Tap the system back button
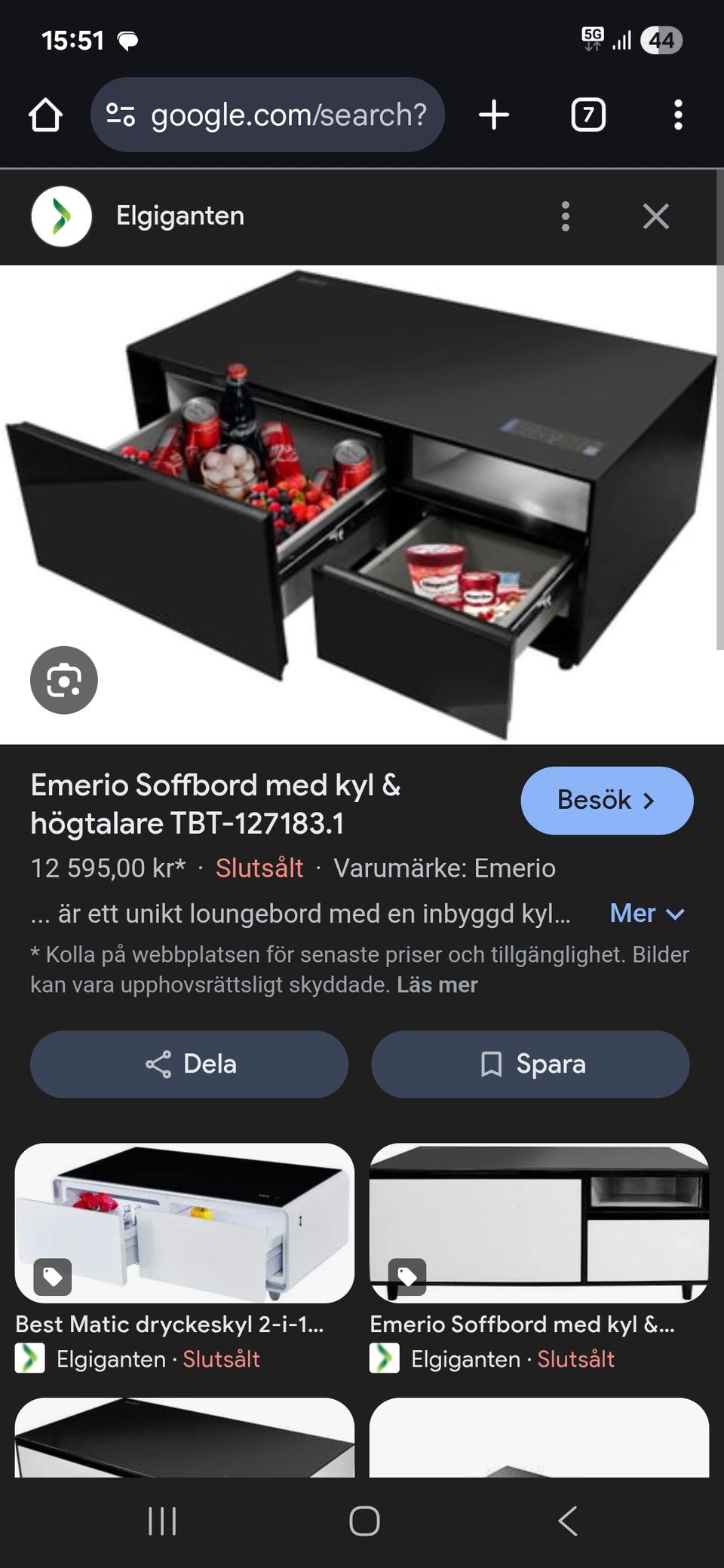The image size is (724, 1568). click(x=568, y=1521)
